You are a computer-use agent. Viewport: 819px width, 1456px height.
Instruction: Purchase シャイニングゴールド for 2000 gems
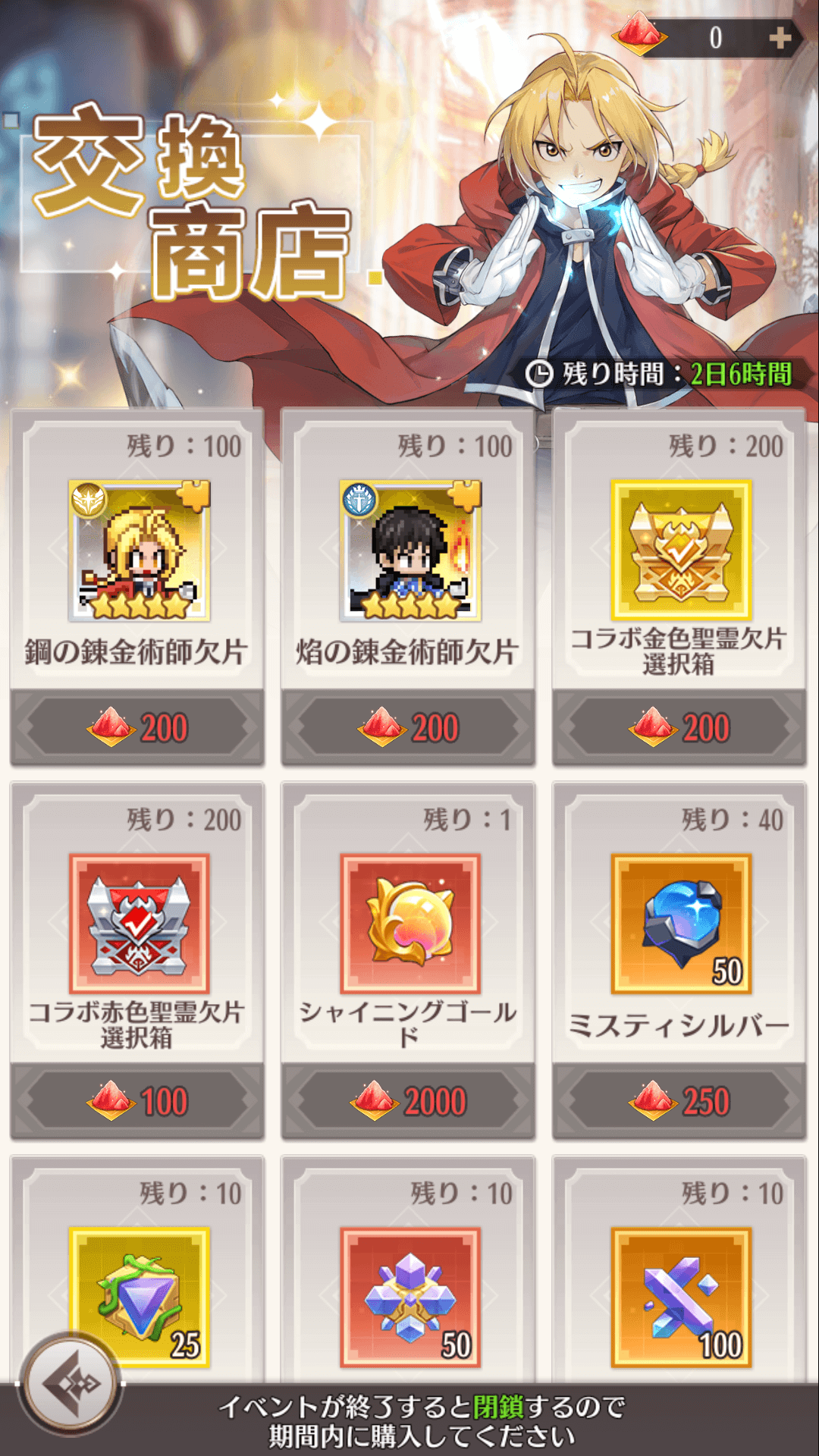click(408, 1102)
